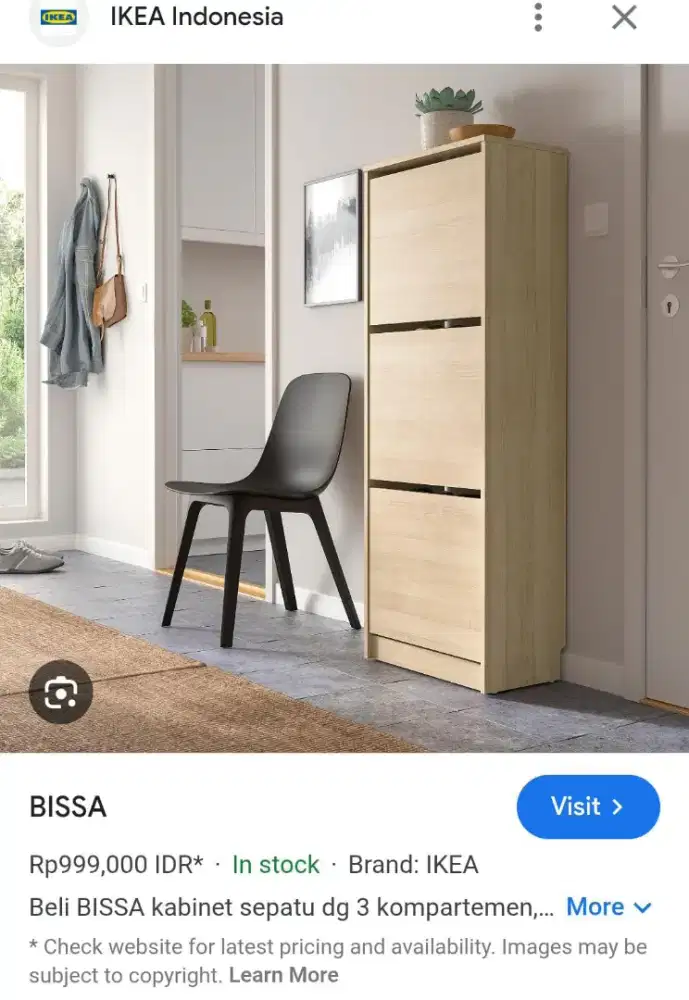This screenshot has height=1000, width=689.
Task: Visit the IKEA BISSA product page
Action: (587, 806)
